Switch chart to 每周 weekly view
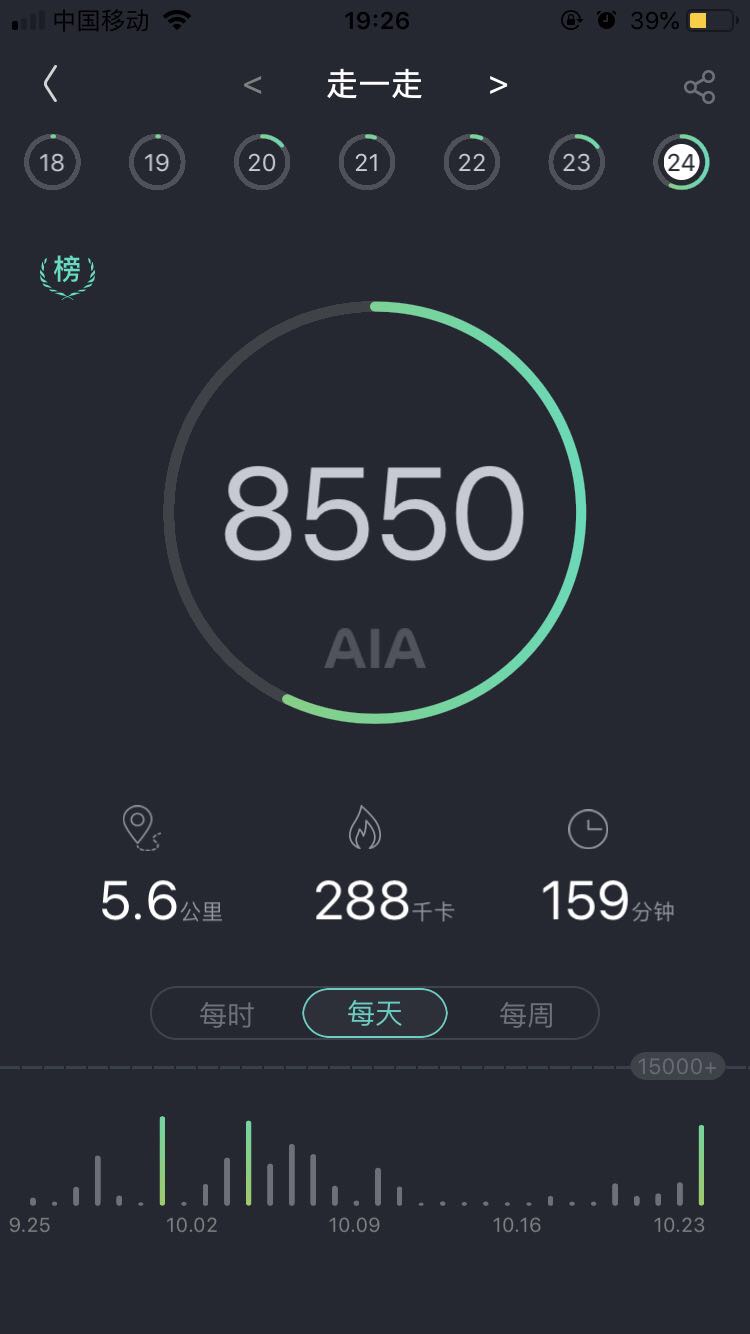Image resolution: width=750 pixels, height=1334 pixels. pyautogui.click(x=526, y=1015)
